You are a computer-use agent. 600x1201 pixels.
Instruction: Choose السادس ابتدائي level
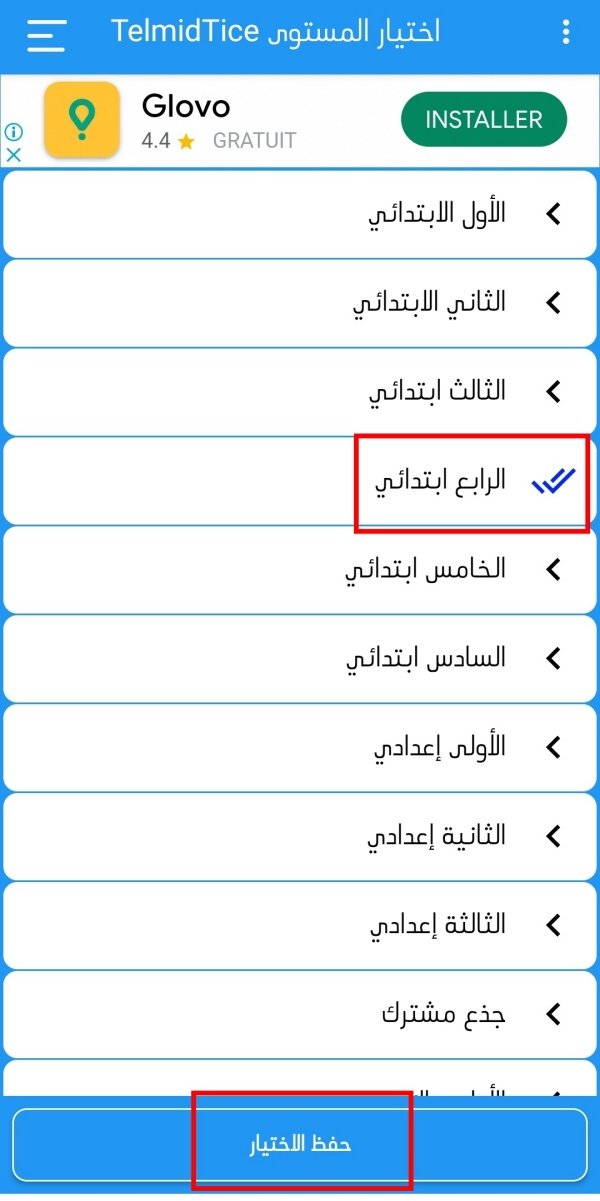tap(300, 658)
